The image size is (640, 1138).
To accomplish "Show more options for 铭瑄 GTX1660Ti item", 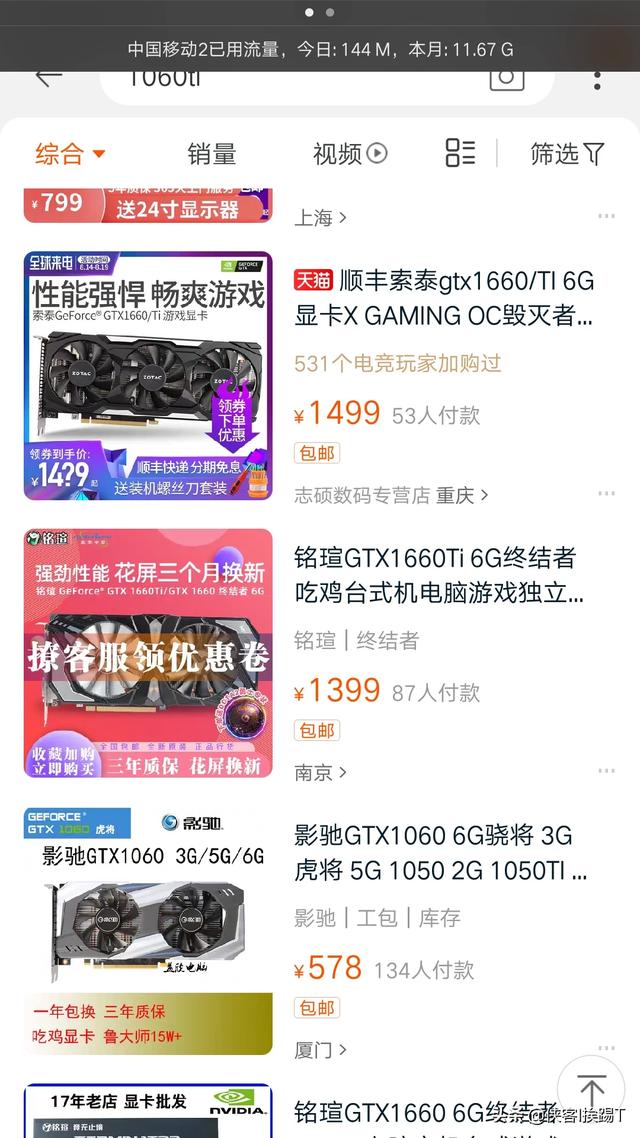I will click(x=606, y=772).
